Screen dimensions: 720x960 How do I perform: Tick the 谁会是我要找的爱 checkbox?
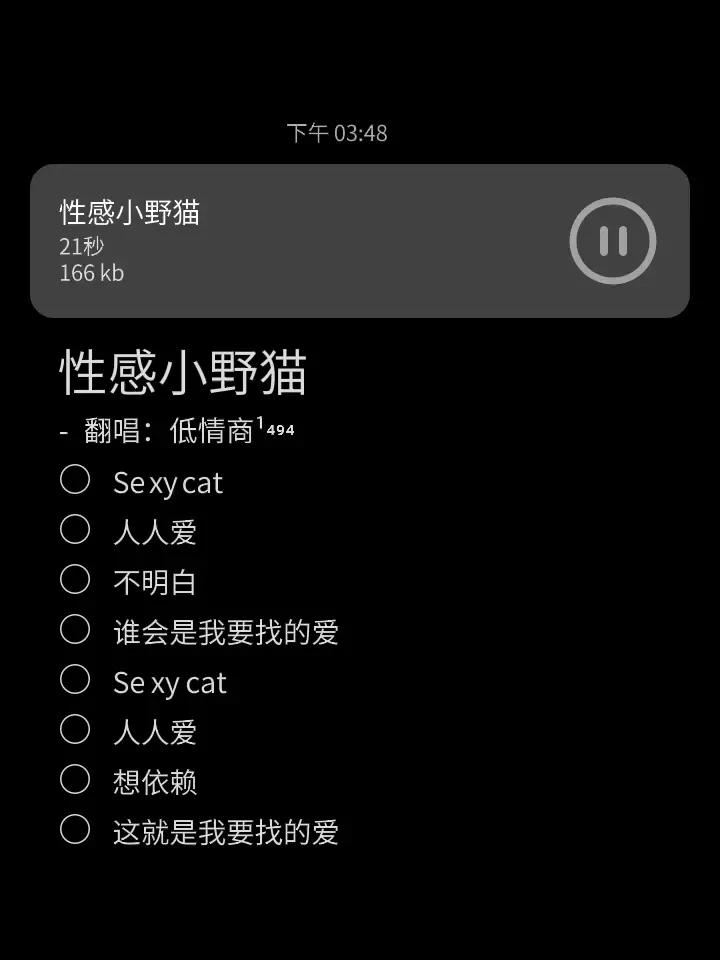(75, 629)
